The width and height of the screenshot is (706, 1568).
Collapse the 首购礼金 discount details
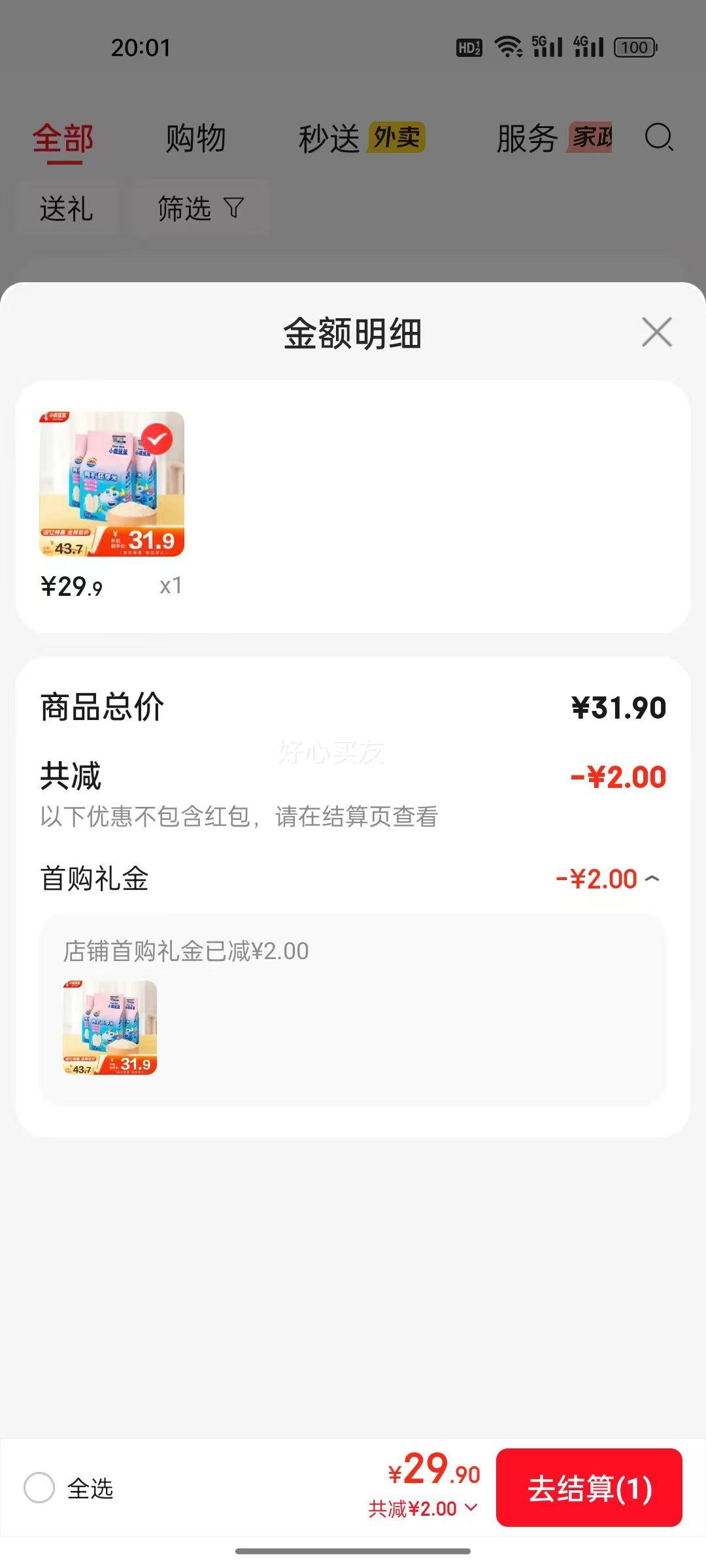tap(608, 879)
